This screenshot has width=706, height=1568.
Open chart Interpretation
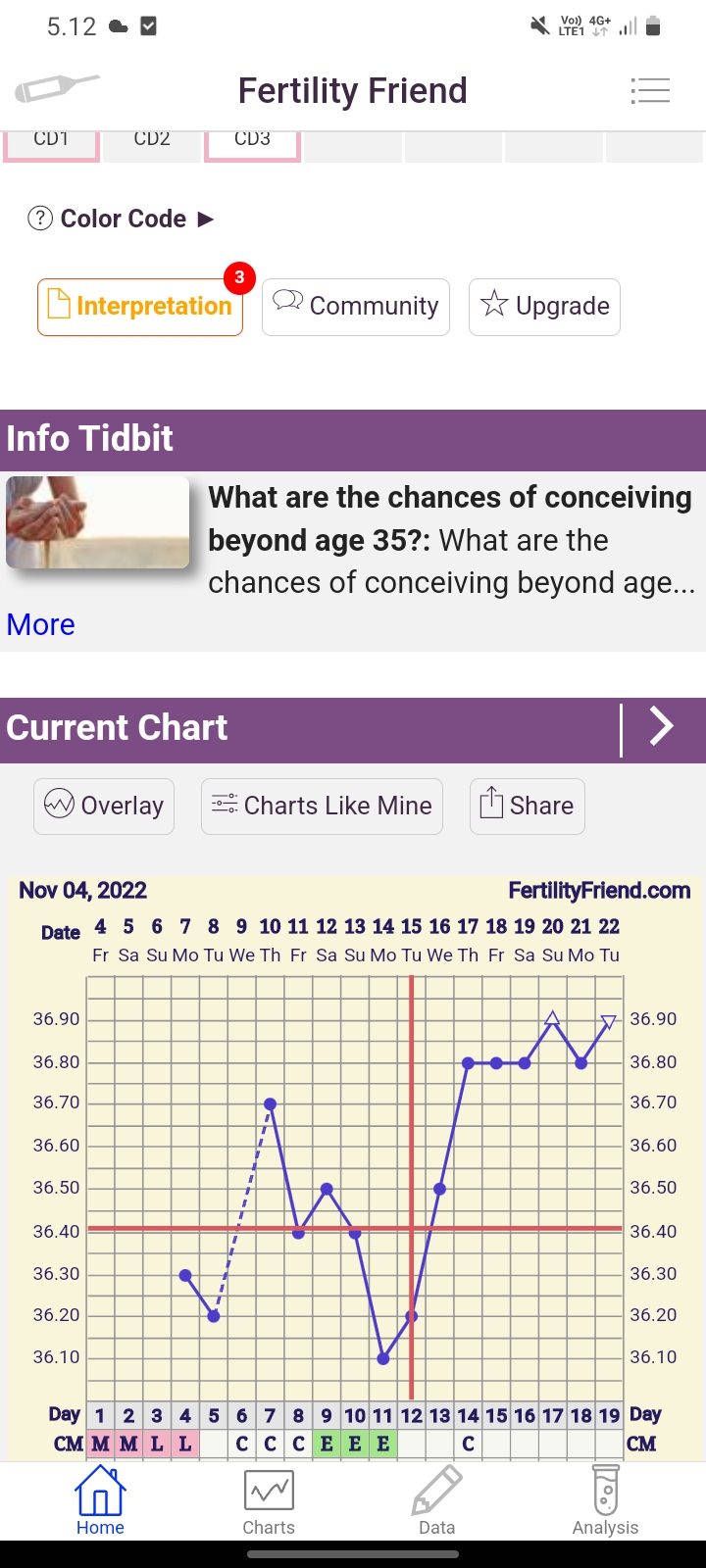[140, 307]
